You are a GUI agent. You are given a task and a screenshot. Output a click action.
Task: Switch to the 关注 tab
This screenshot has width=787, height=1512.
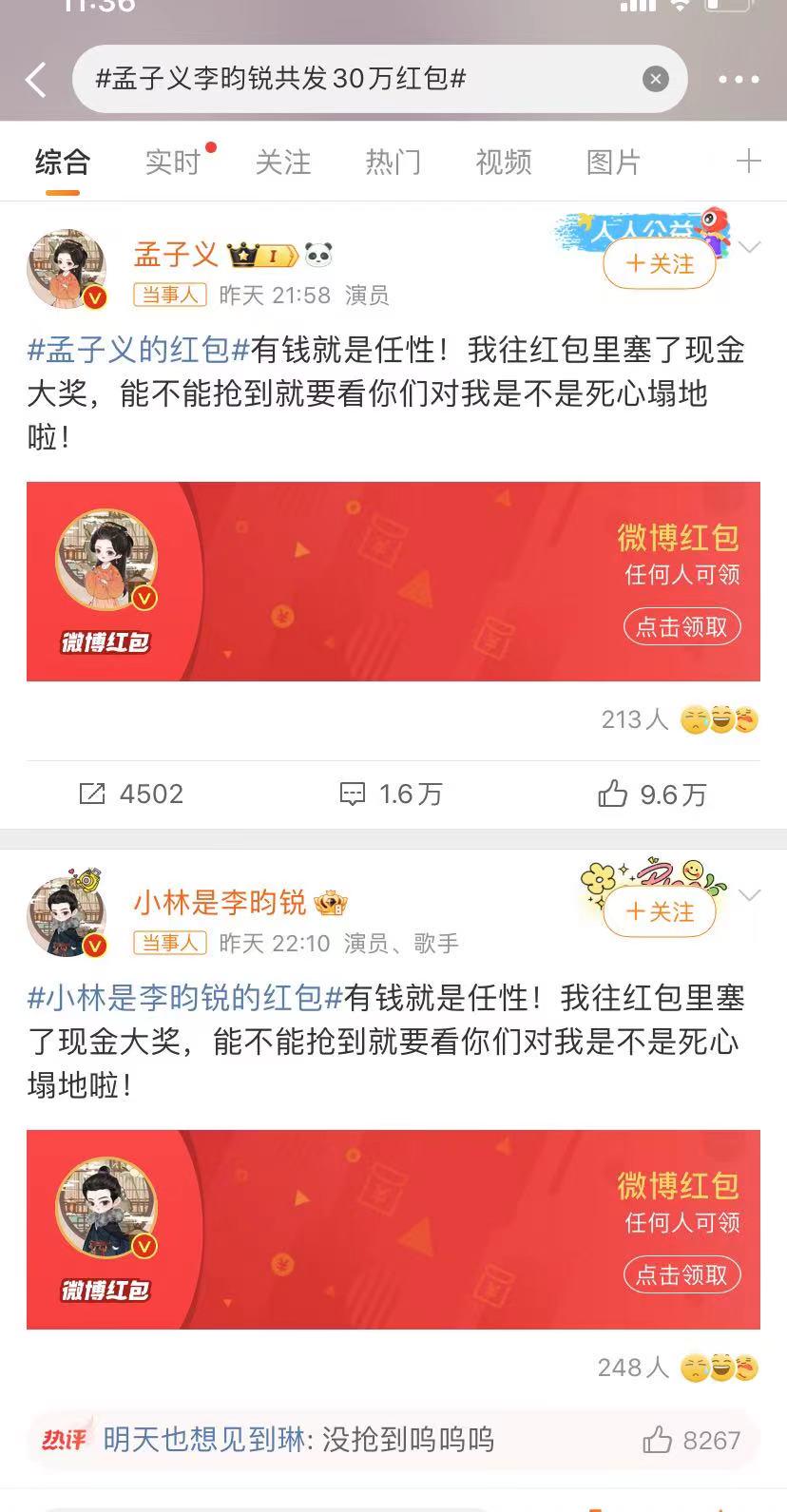(x=283, y=163)
